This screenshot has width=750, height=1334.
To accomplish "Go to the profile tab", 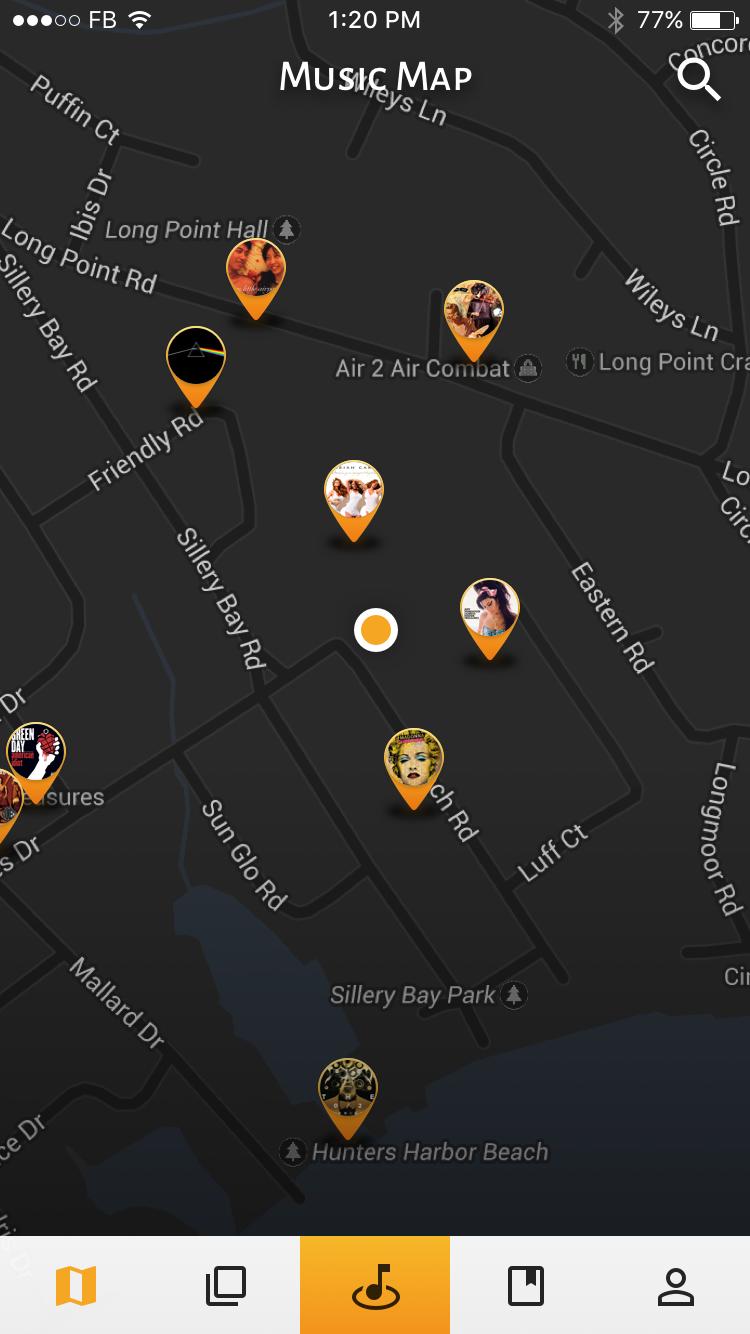I will 675,1285.
